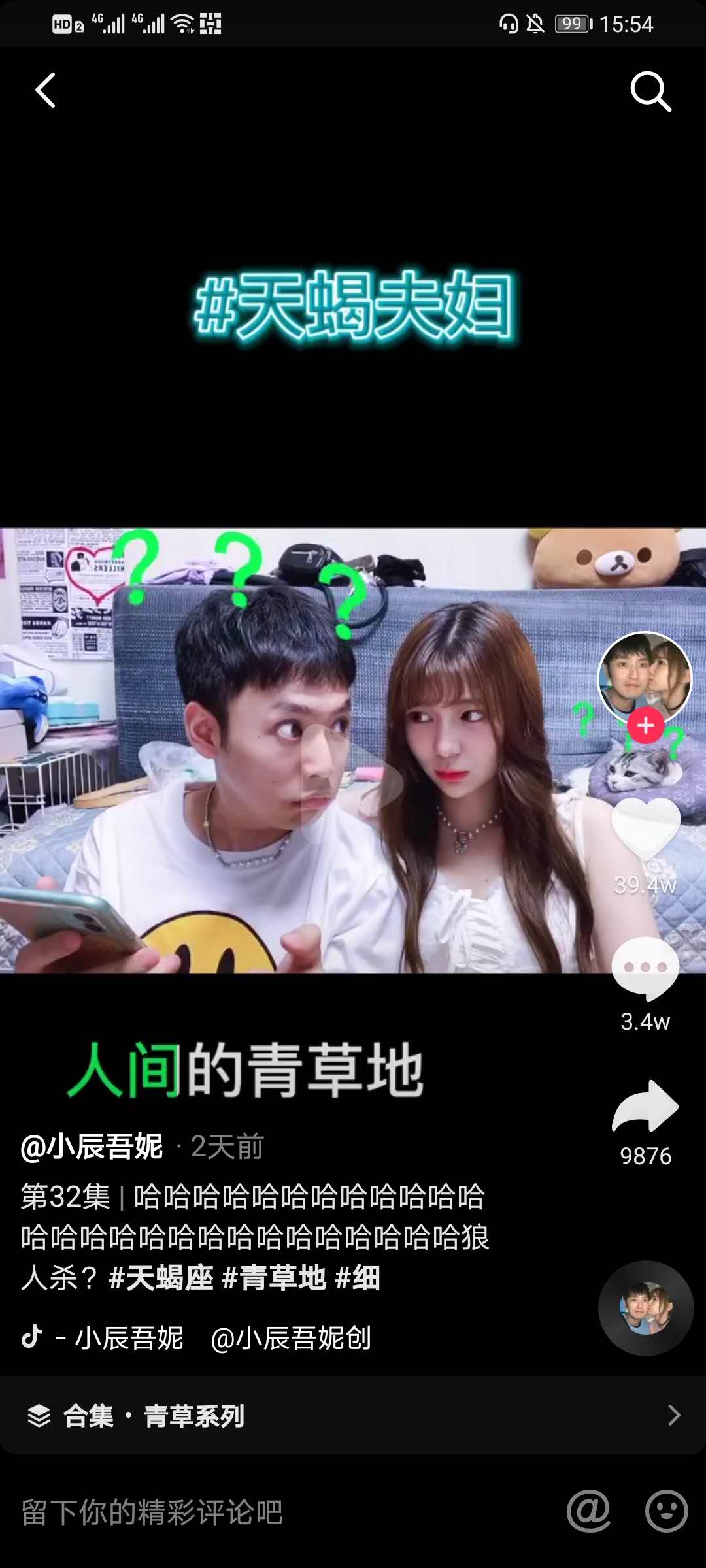706x1568 pixels.
Task: Open the comments with 3.4w count
Action: (646, 968)
